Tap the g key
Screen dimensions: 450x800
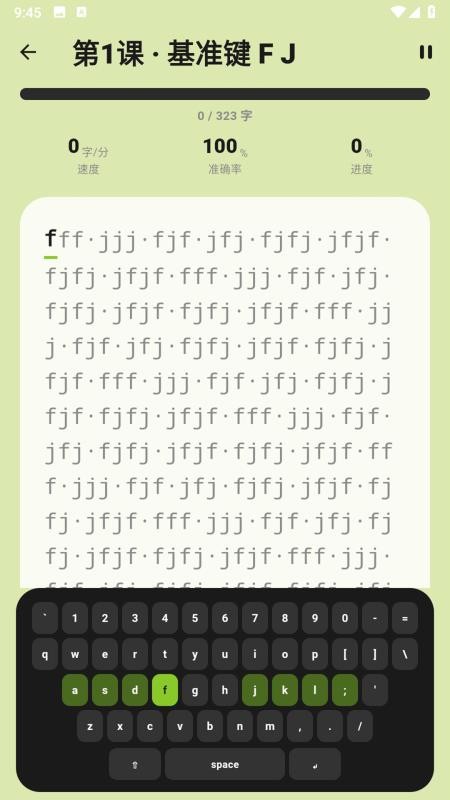coord(195,690)
